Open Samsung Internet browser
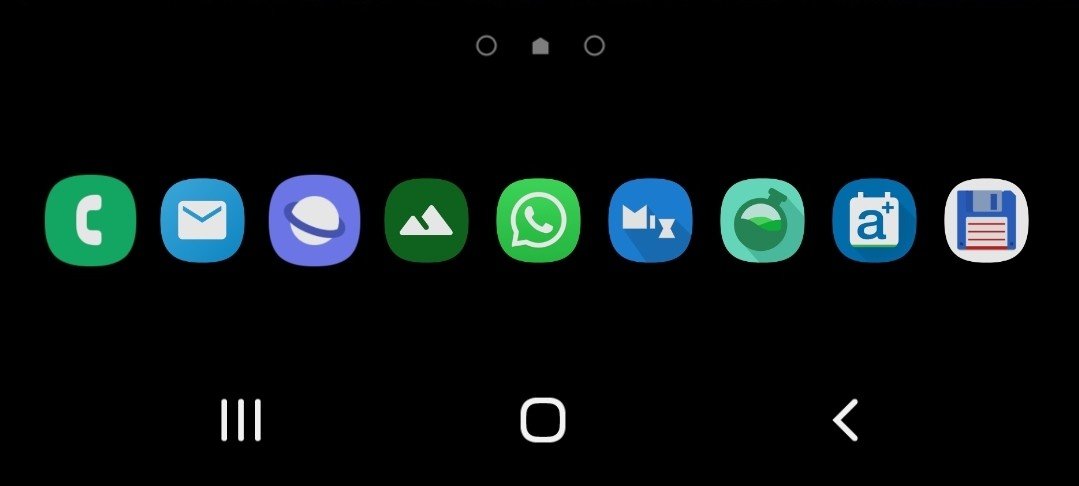Screen dimensions: 1079x486 (314, 221)
